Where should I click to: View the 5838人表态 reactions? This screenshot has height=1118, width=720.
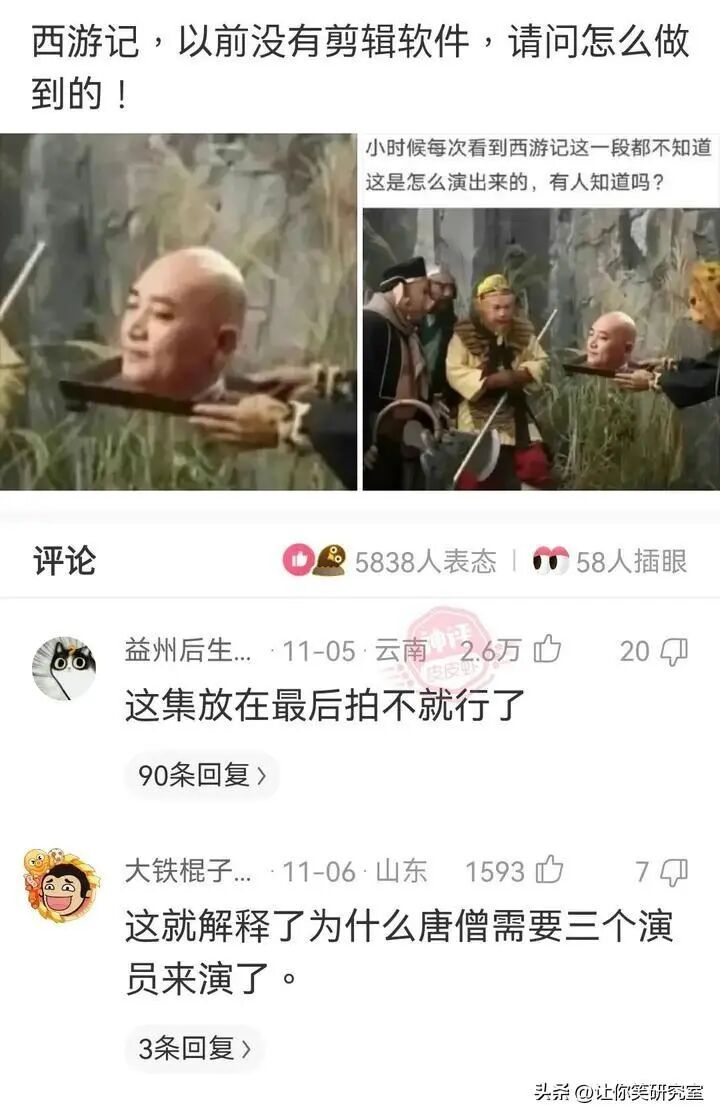pyautogui.click(x=389, y=561)
